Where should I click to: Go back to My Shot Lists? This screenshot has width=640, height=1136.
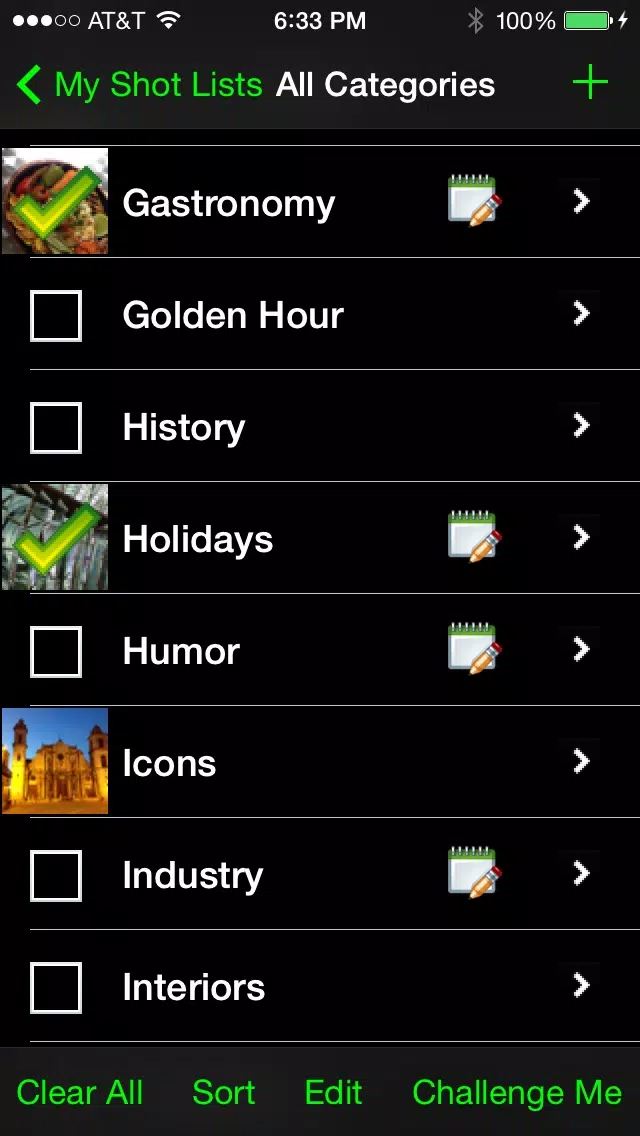point(139,85)
